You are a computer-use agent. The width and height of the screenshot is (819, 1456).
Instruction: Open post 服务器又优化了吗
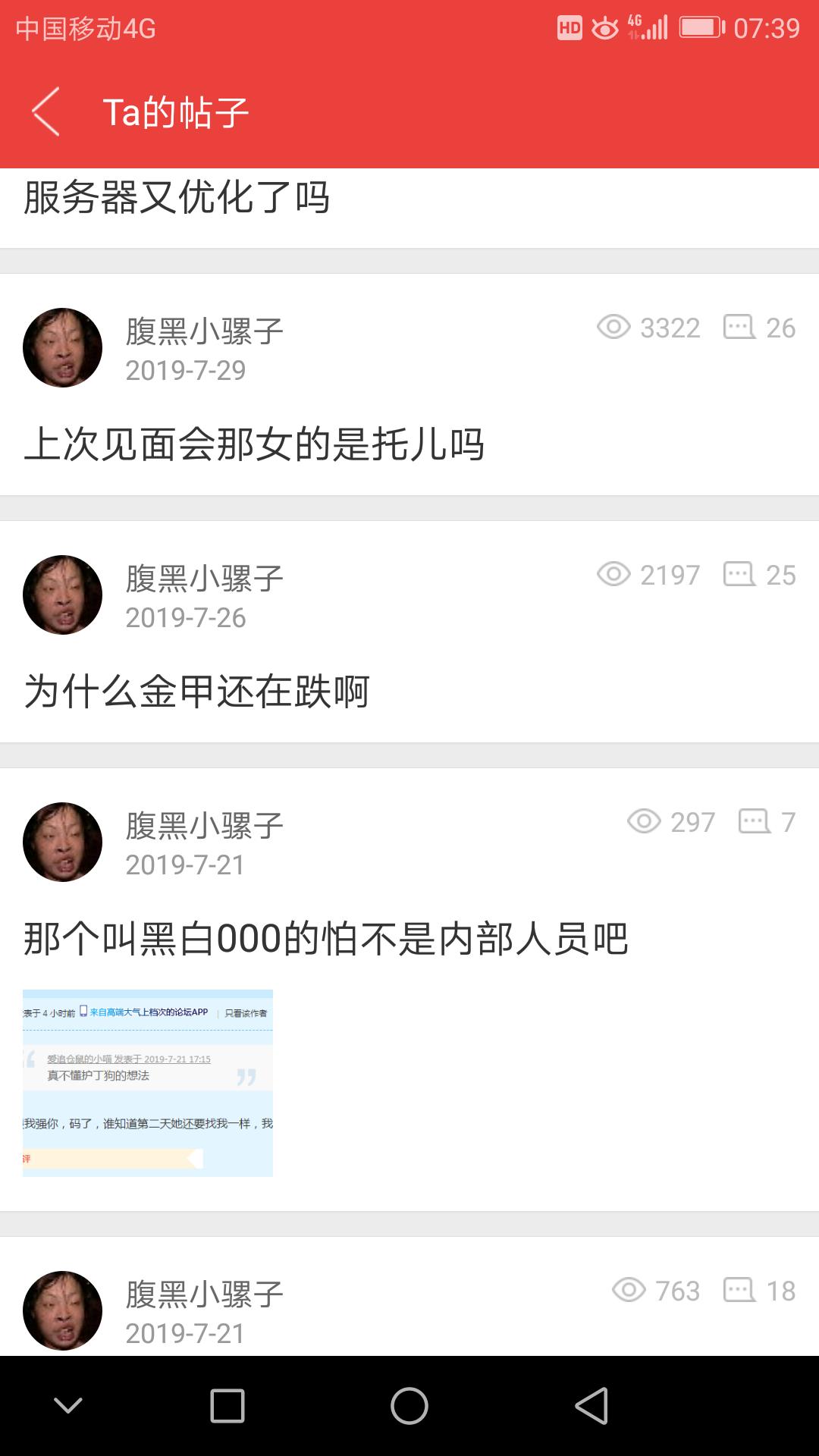pos(177,199)
